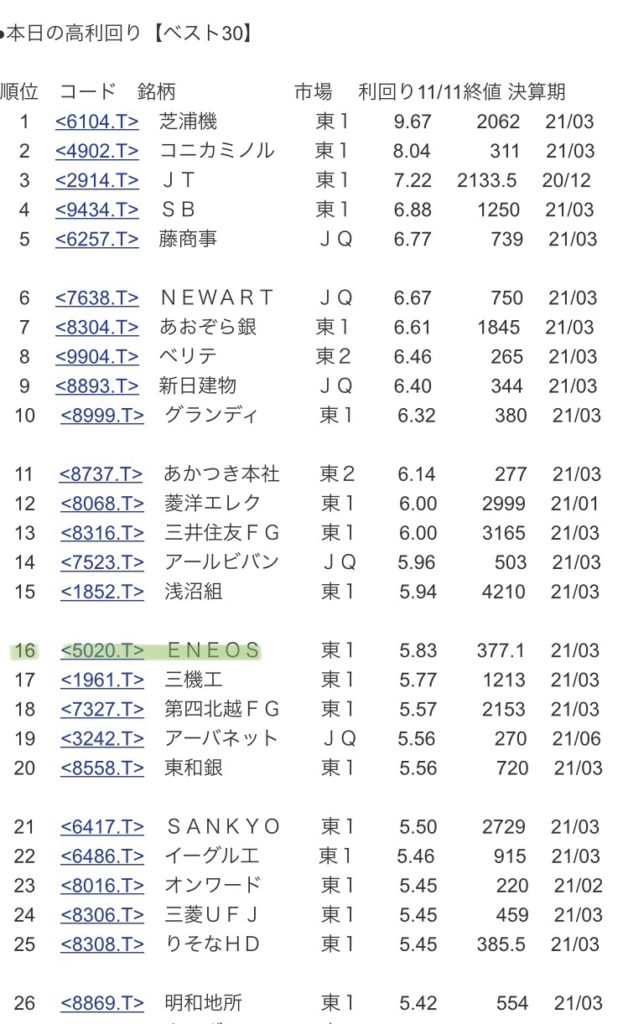Select the <8068.T> stock link
The height and width of the screenshot is (1024, 628).
coord(102,504)
